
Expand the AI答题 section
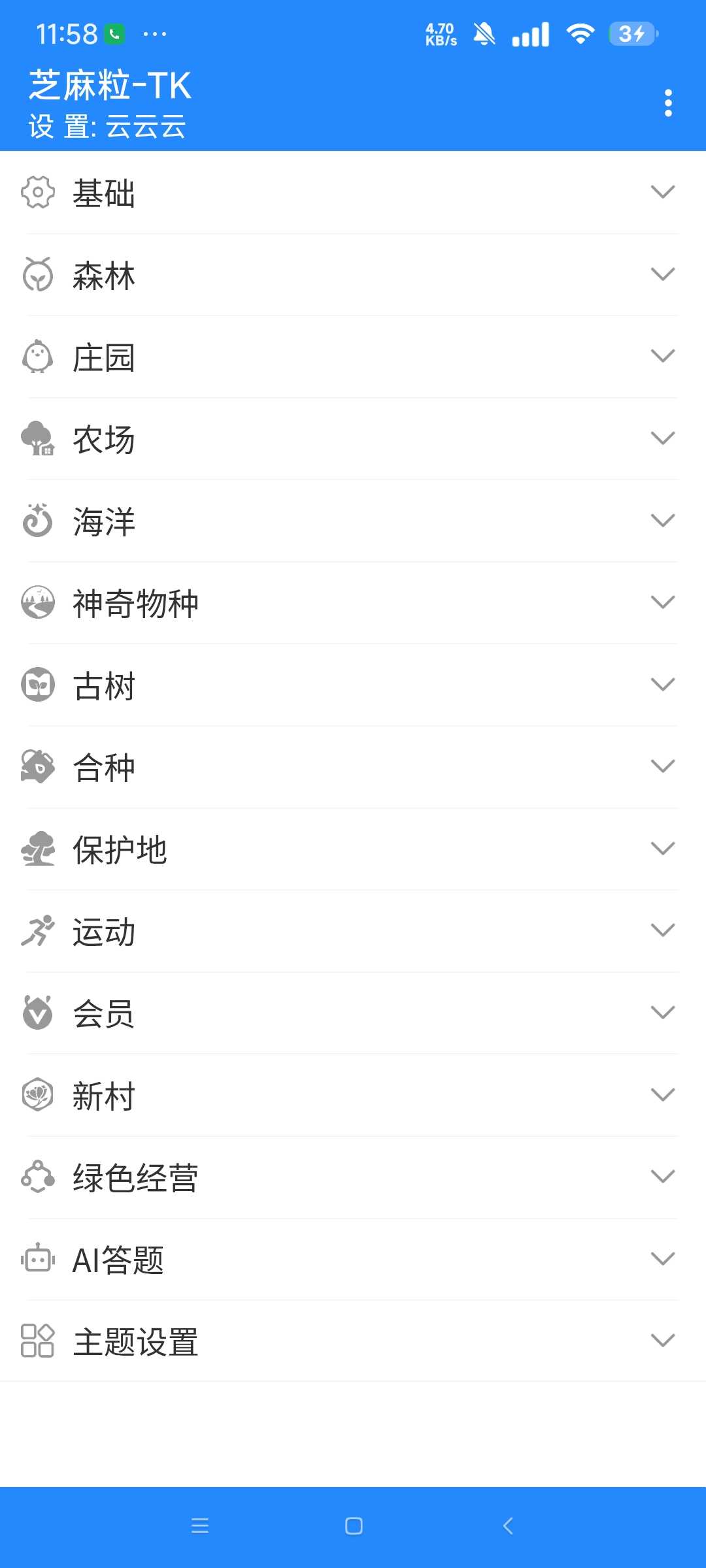353,1260
